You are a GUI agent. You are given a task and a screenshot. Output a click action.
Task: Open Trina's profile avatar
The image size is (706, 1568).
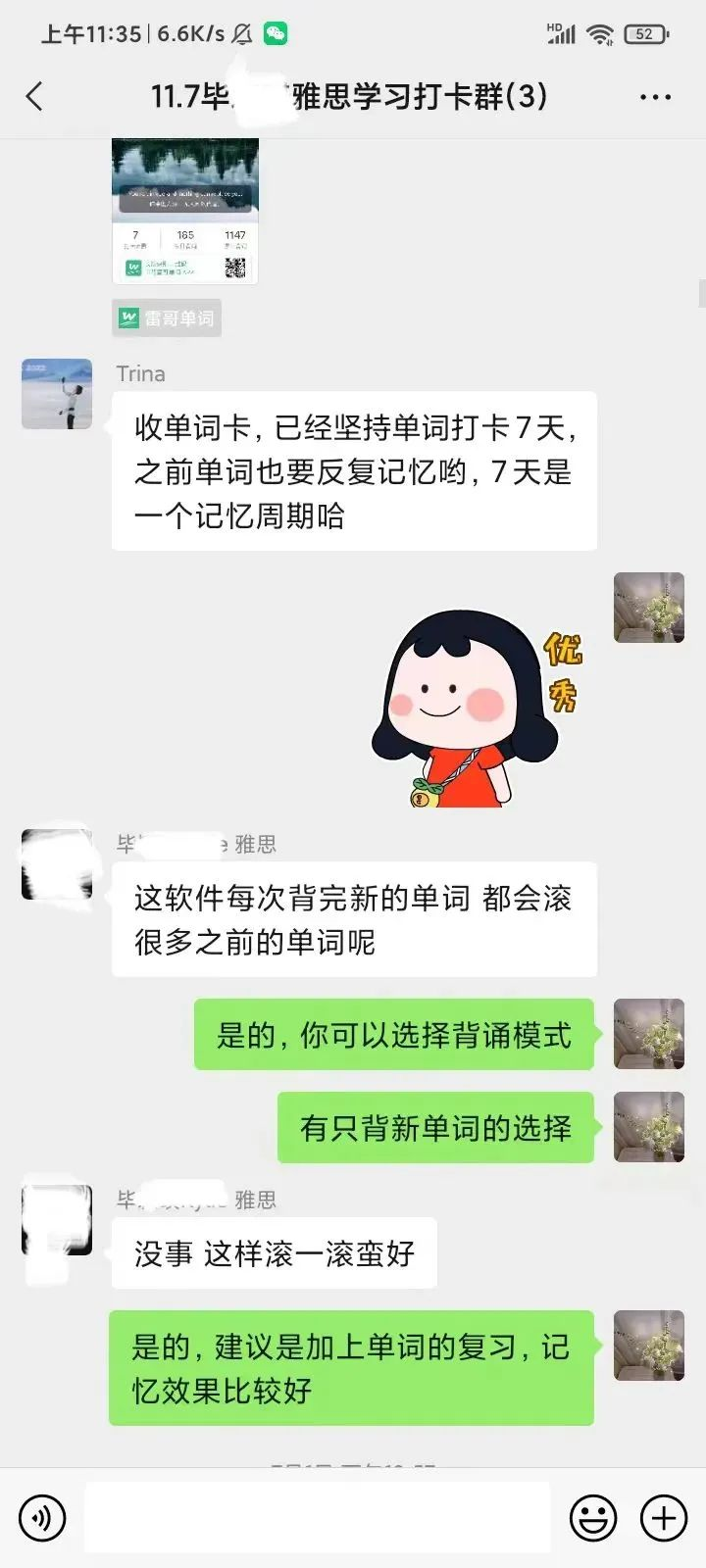tap(57, 394)
